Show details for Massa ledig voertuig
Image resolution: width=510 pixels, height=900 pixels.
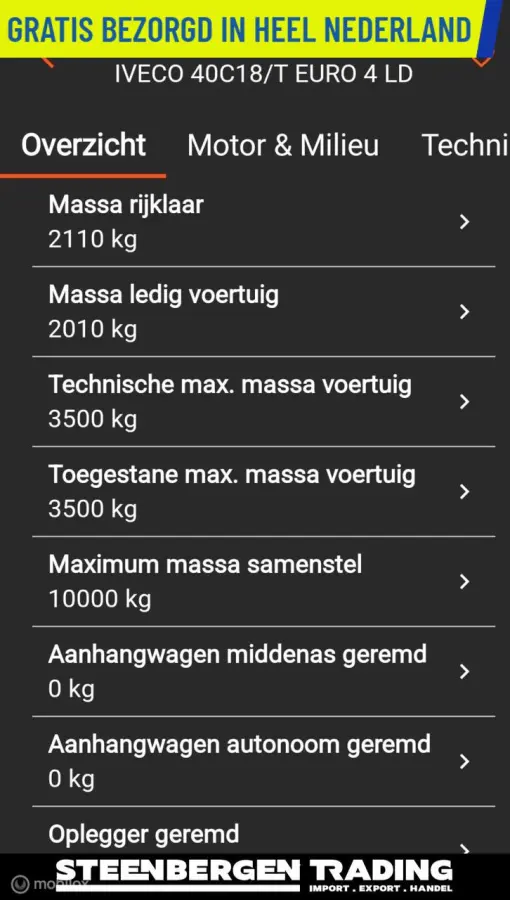coord(263,312)
